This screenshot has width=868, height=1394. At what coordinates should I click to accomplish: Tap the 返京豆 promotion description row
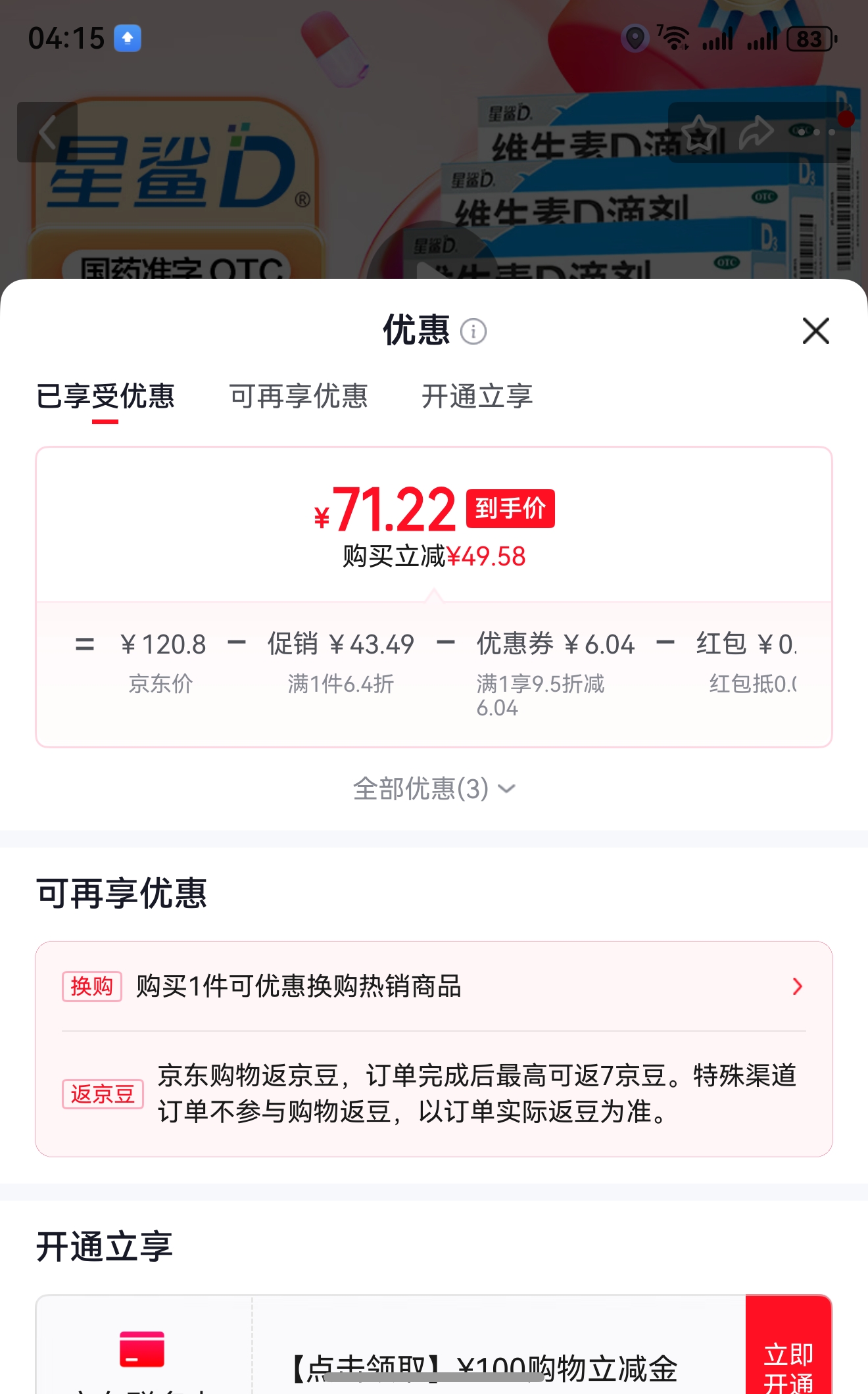(434, 1094)
